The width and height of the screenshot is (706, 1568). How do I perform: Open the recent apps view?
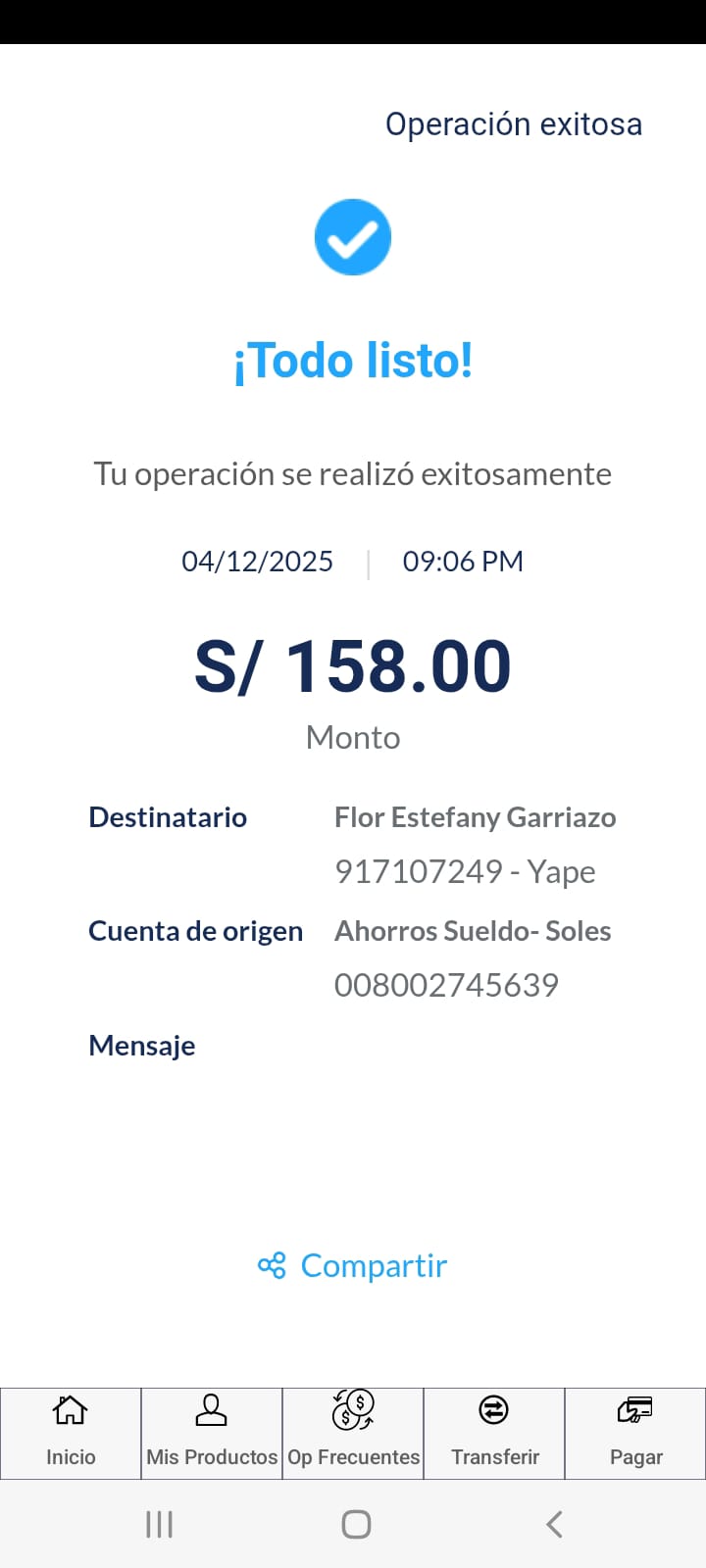pos(159,1524)
